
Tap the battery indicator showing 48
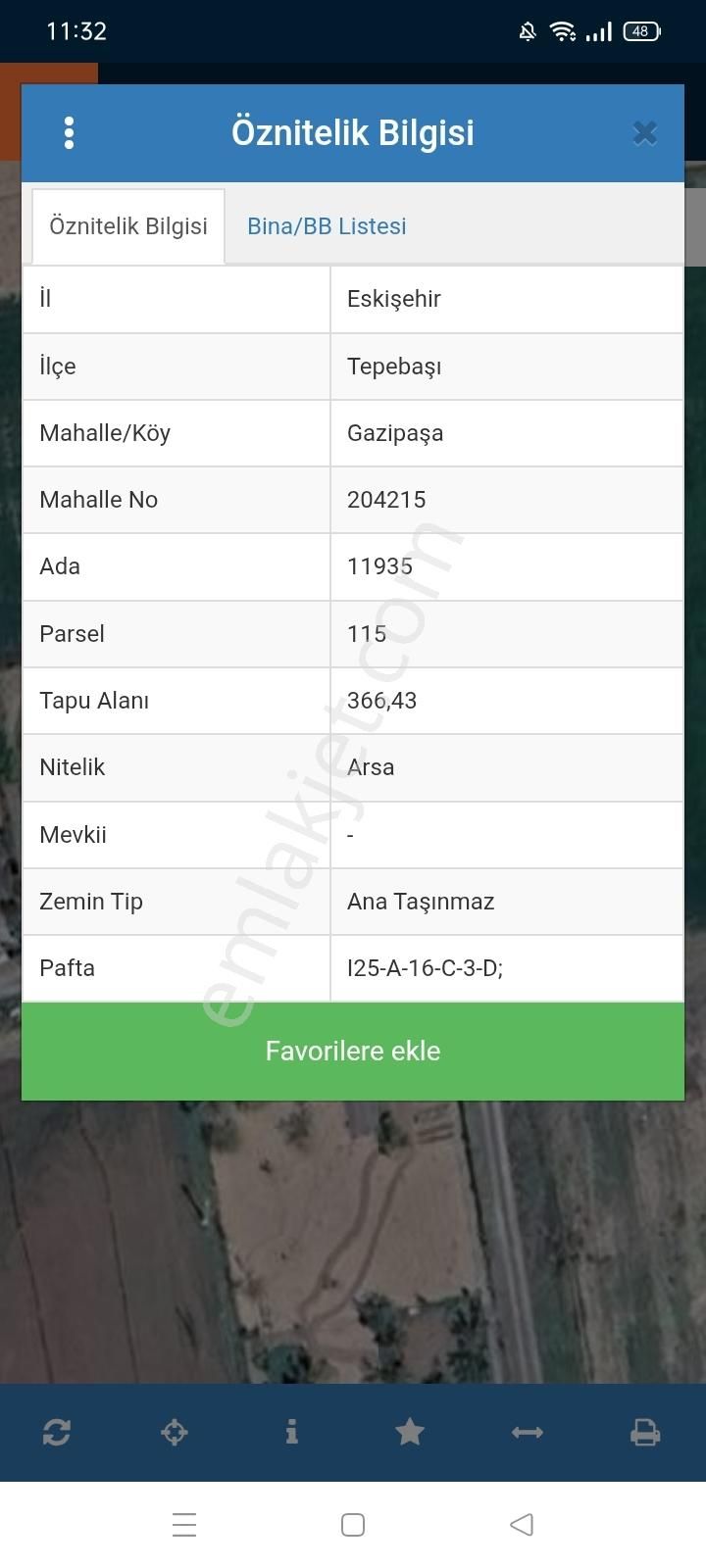click(640, 30)
